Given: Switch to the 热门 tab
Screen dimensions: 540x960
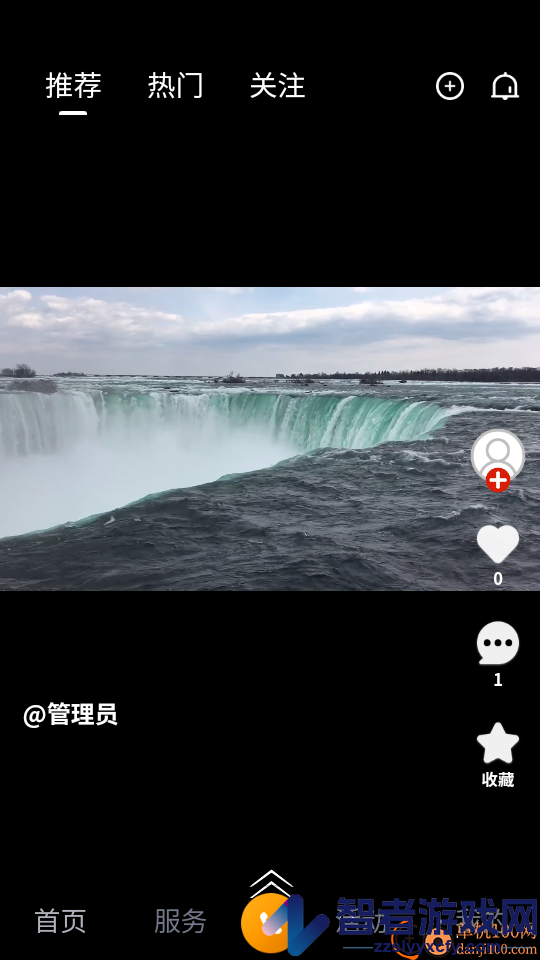Looking at the screenshot, I should tap(175, 86).
